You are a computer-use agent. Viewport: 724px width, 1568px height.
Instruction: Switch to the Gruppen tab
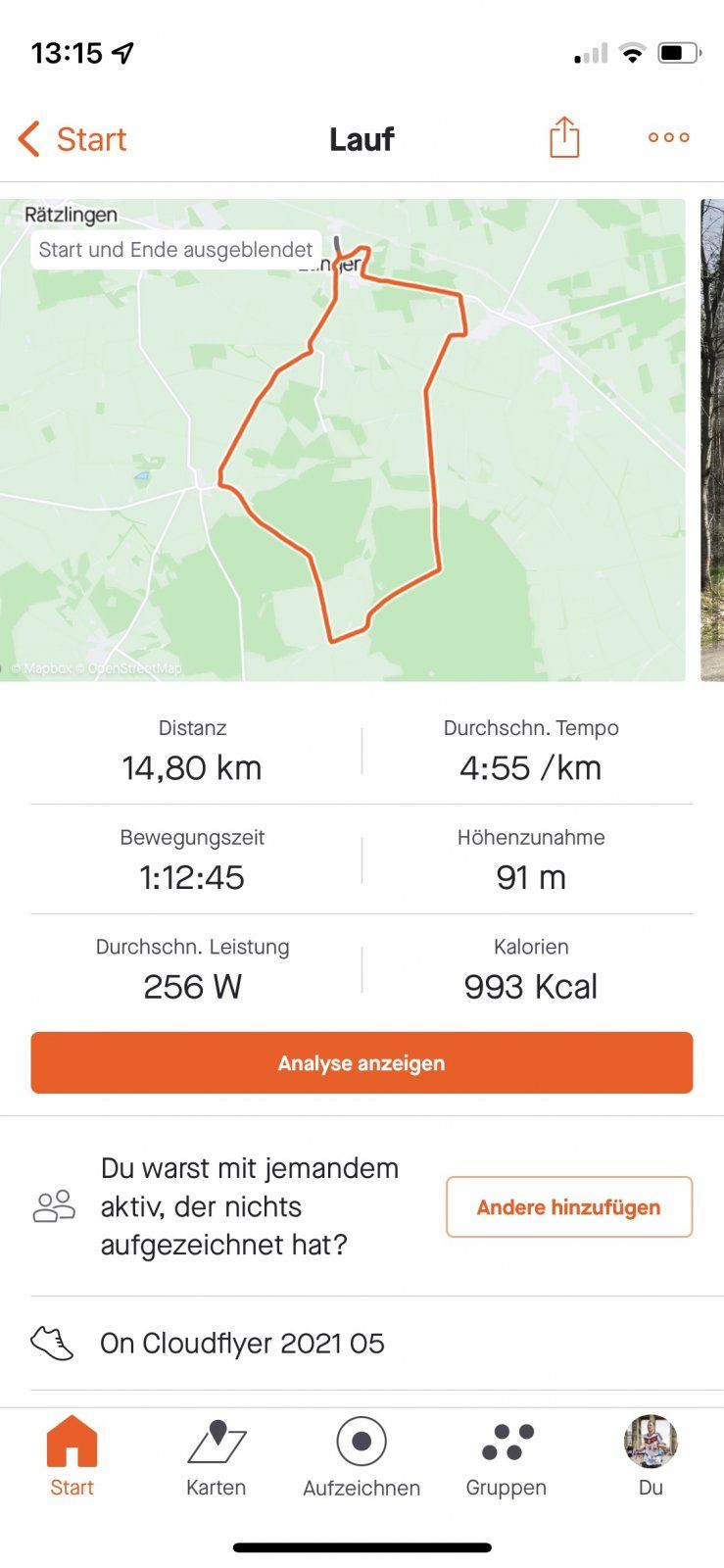click(x=507, y=1456)
